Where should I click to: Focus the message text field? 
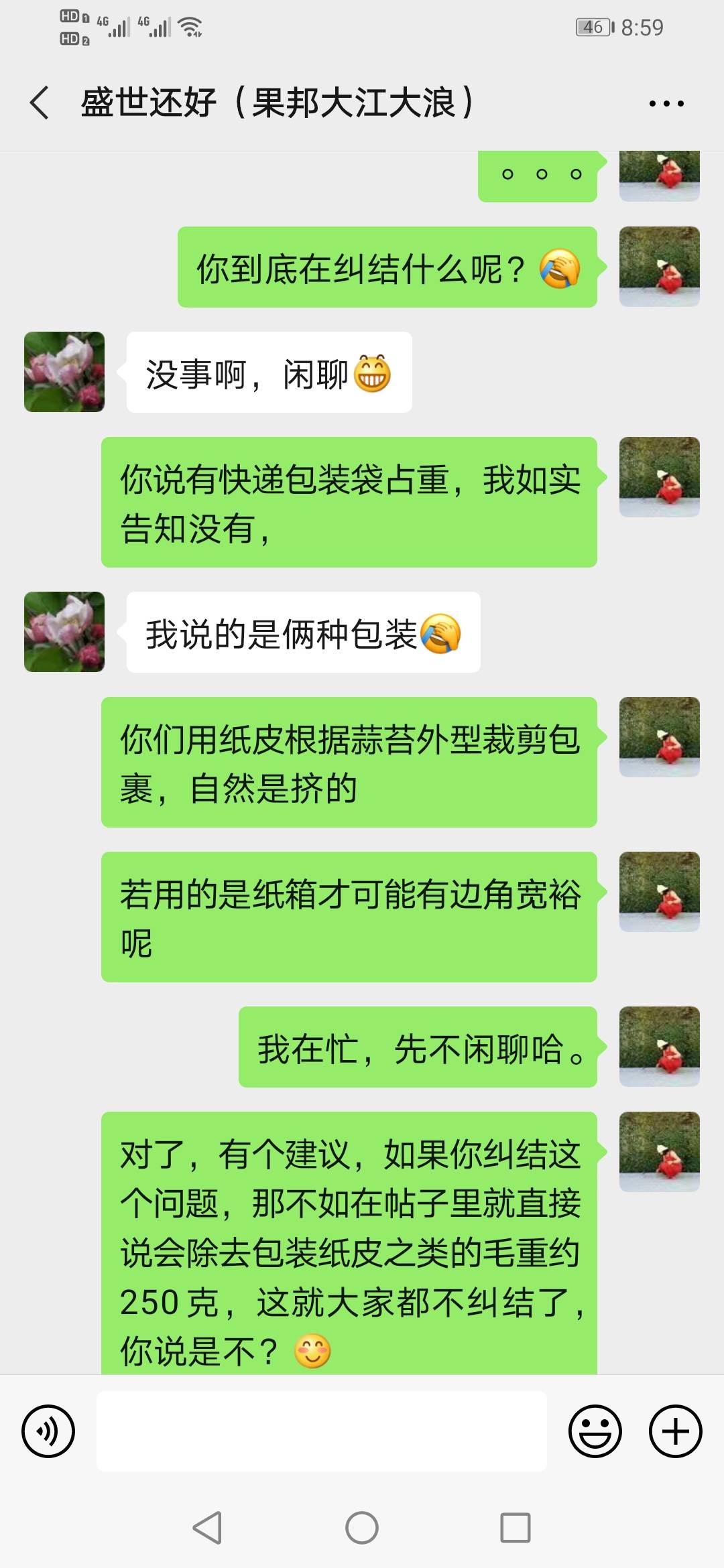click(322, 1431)
